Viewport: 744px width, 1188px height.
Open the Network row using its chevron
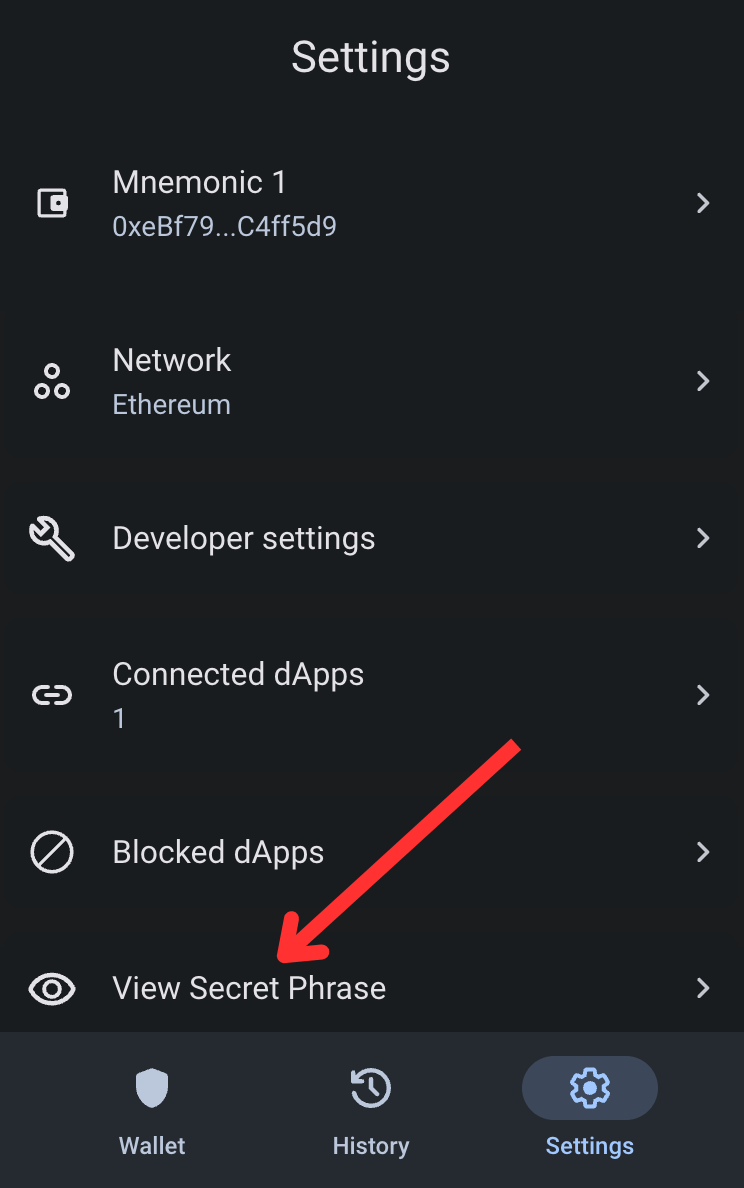pyautogui.click(x=703, y=381)
